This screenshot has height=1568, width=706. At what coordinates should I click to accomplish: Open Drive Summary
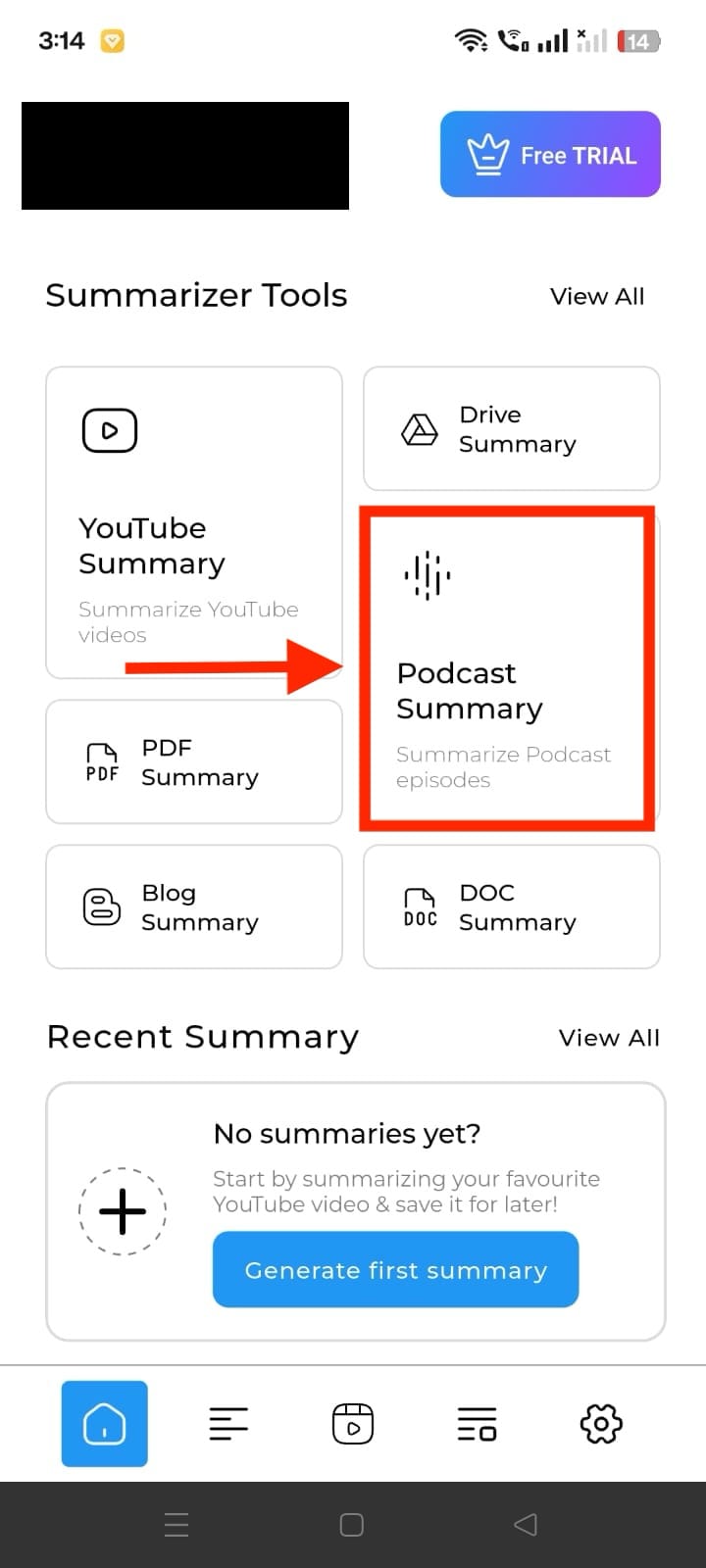(511, 429)
